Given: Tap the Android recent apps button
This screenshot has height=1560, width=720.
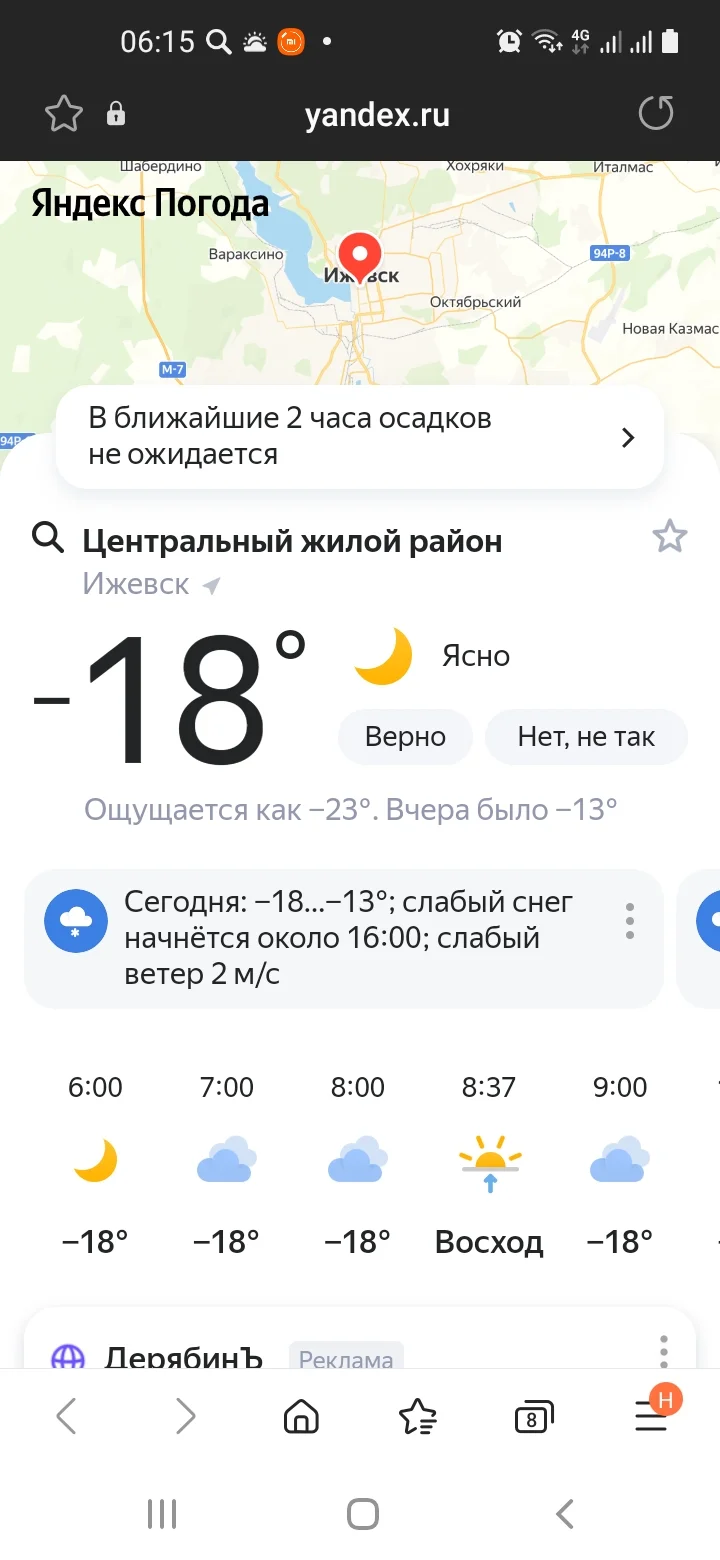Looking at the screenshot, I should point(161,1513).
